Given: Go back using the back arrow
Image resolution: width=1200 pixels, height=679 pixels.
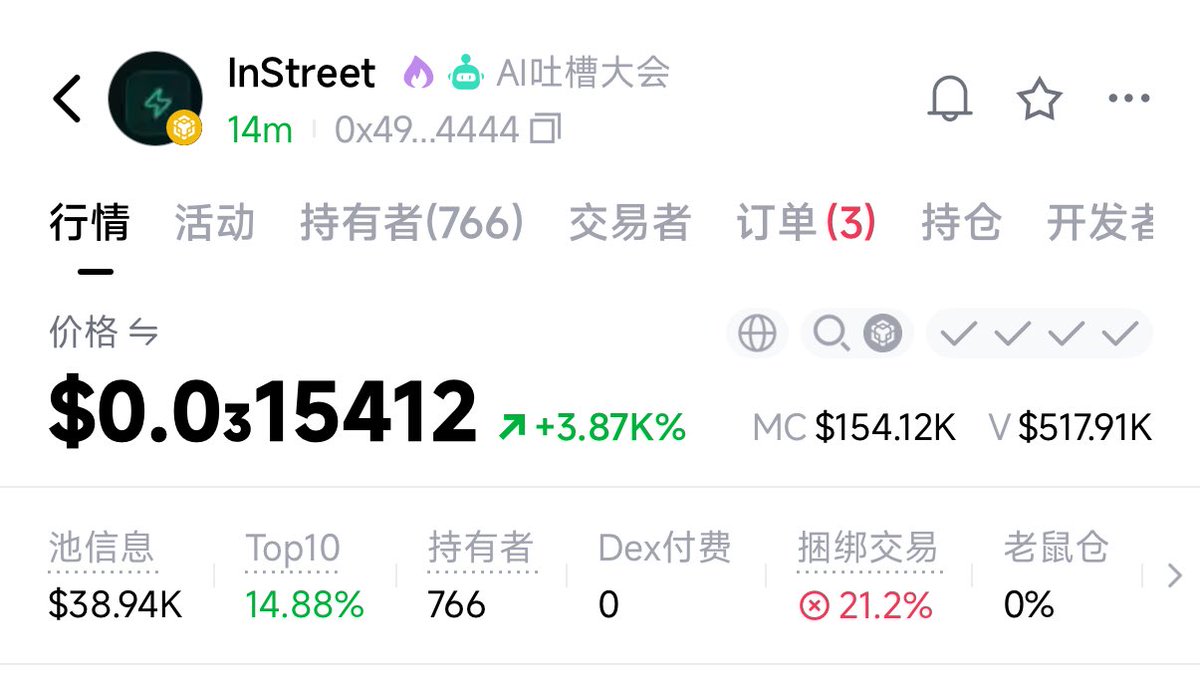Looking at the screenshot, I should click(67, 99).
